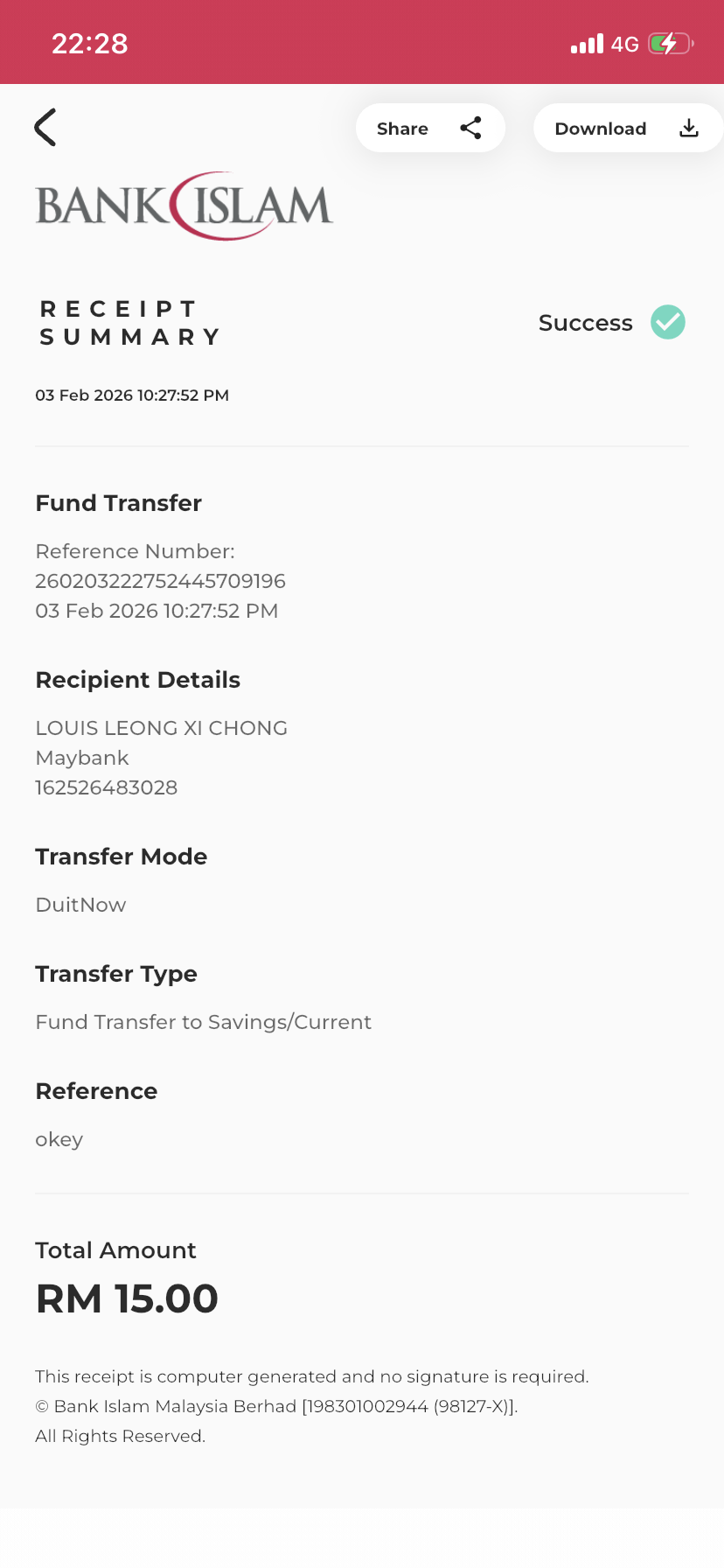Download the receipt

[x=625, y=129]
